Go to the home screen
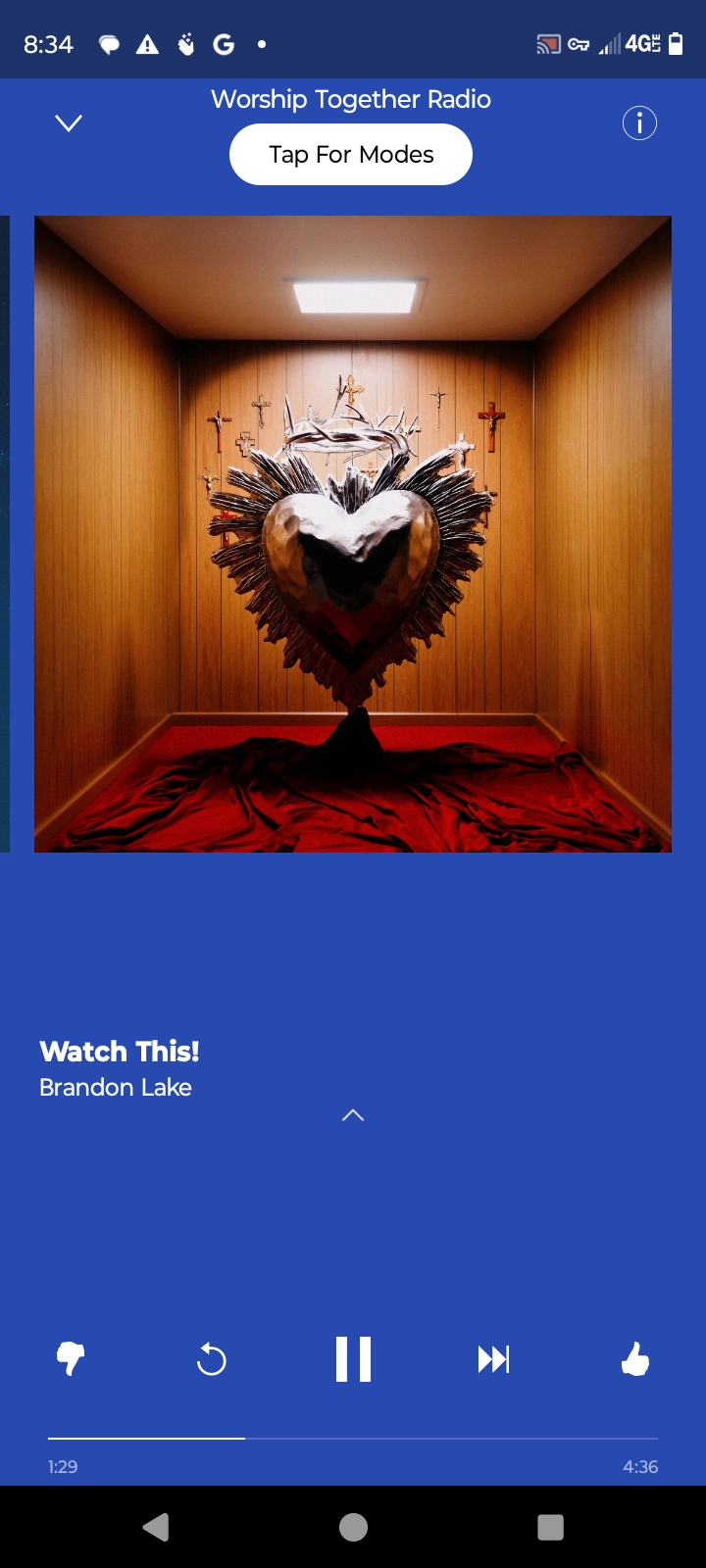706x1568 pixels. [353, 1527]
